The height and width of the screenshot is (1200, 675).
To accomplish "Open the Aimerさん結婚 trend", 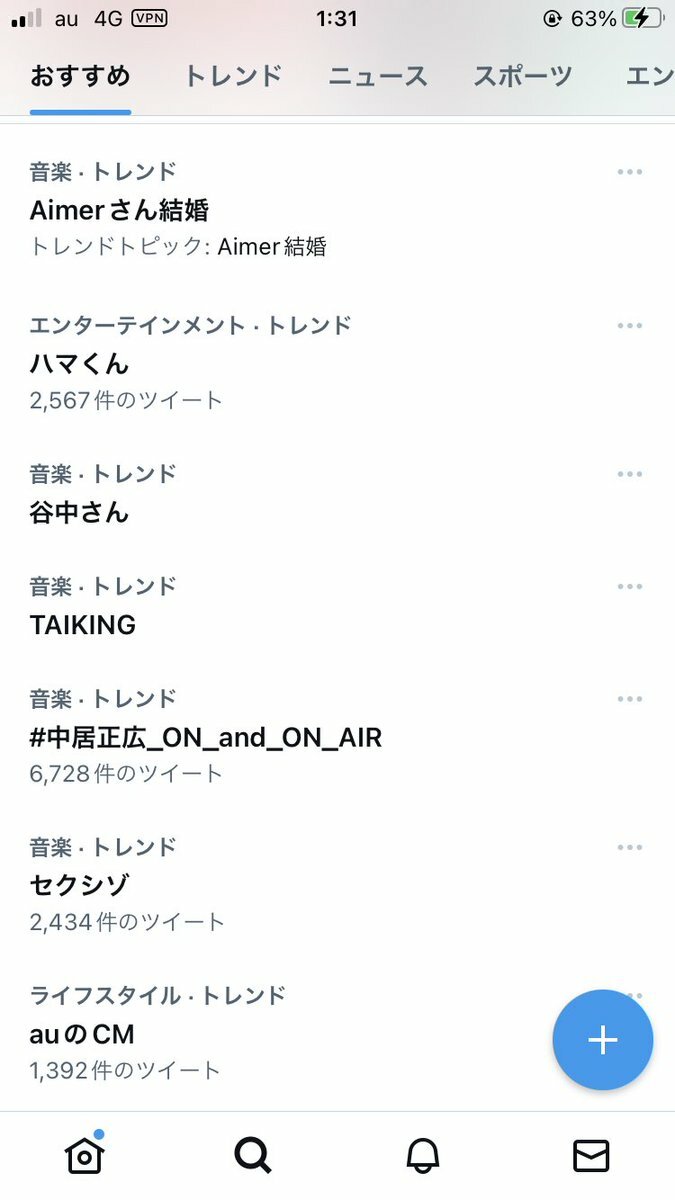I will pos(119,210).
